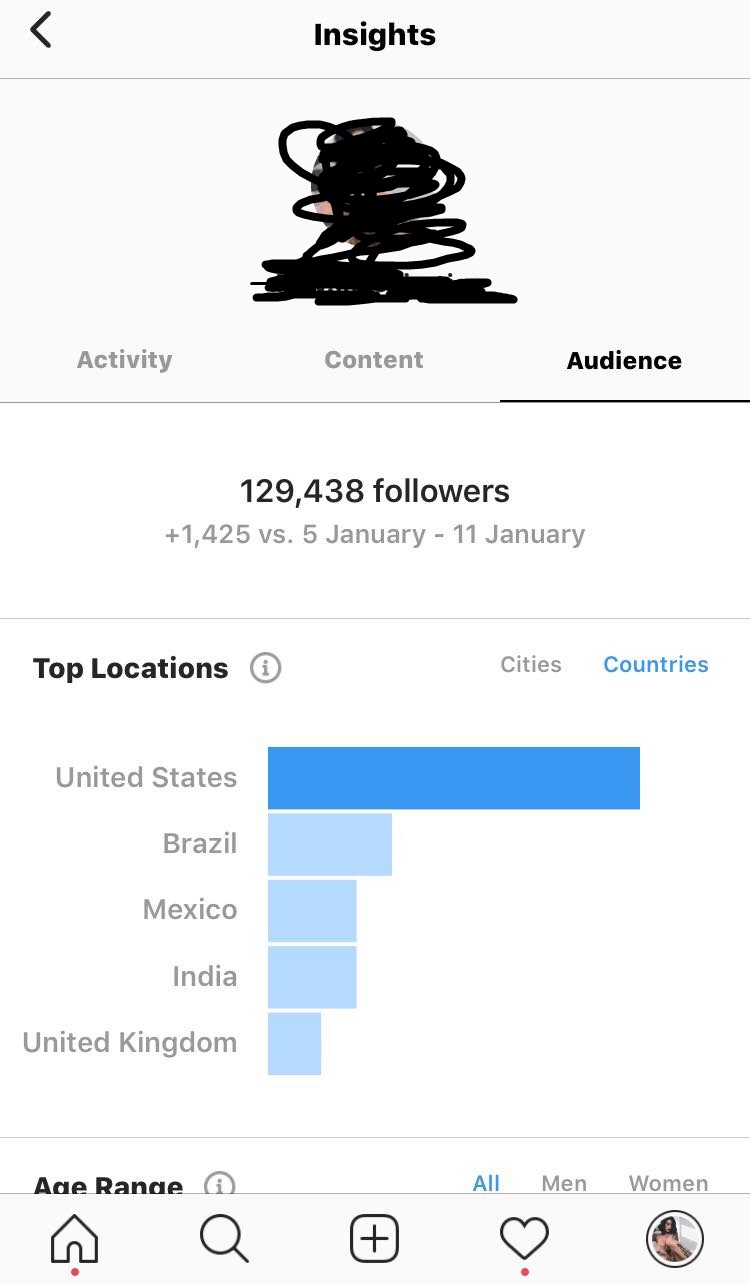Open the Age Range info icon
Image resolution: width=750 pixels, height=1284 pixels.
click(220, 1184)
